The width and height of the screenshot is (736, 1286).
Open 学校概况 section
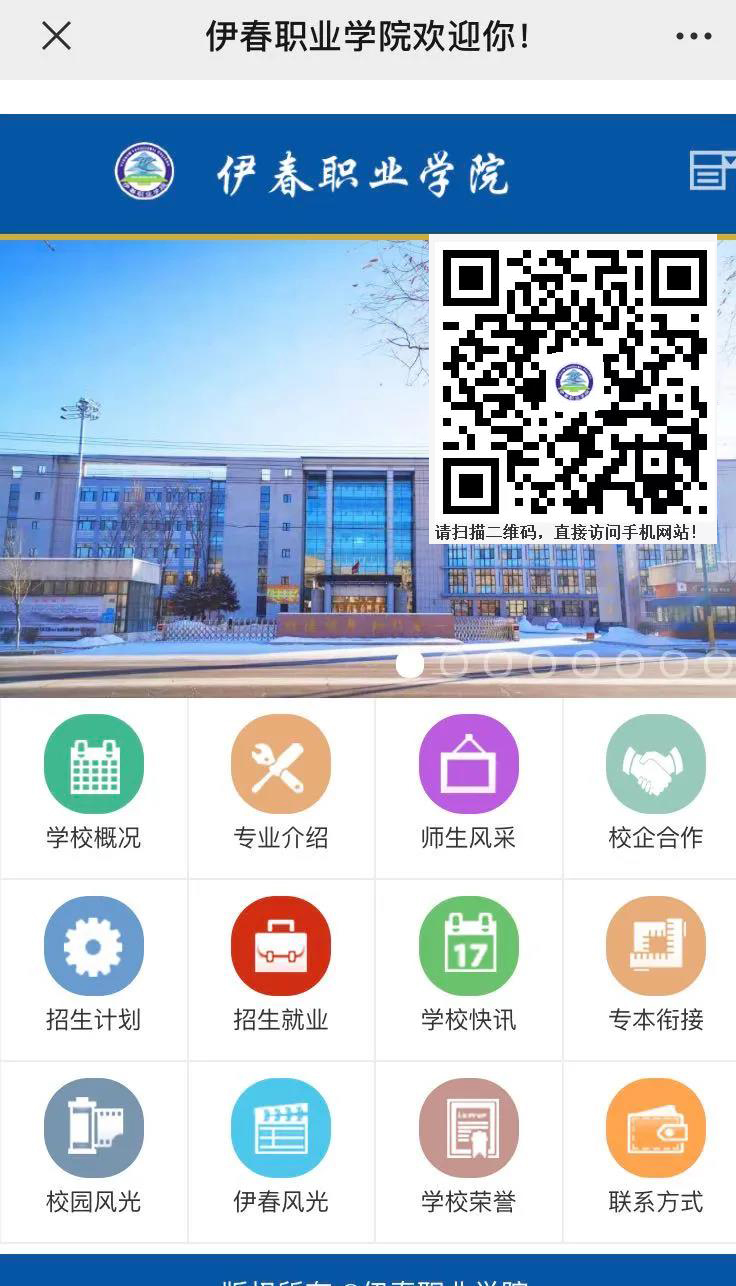pyautogui.click(x=94, y=788)
